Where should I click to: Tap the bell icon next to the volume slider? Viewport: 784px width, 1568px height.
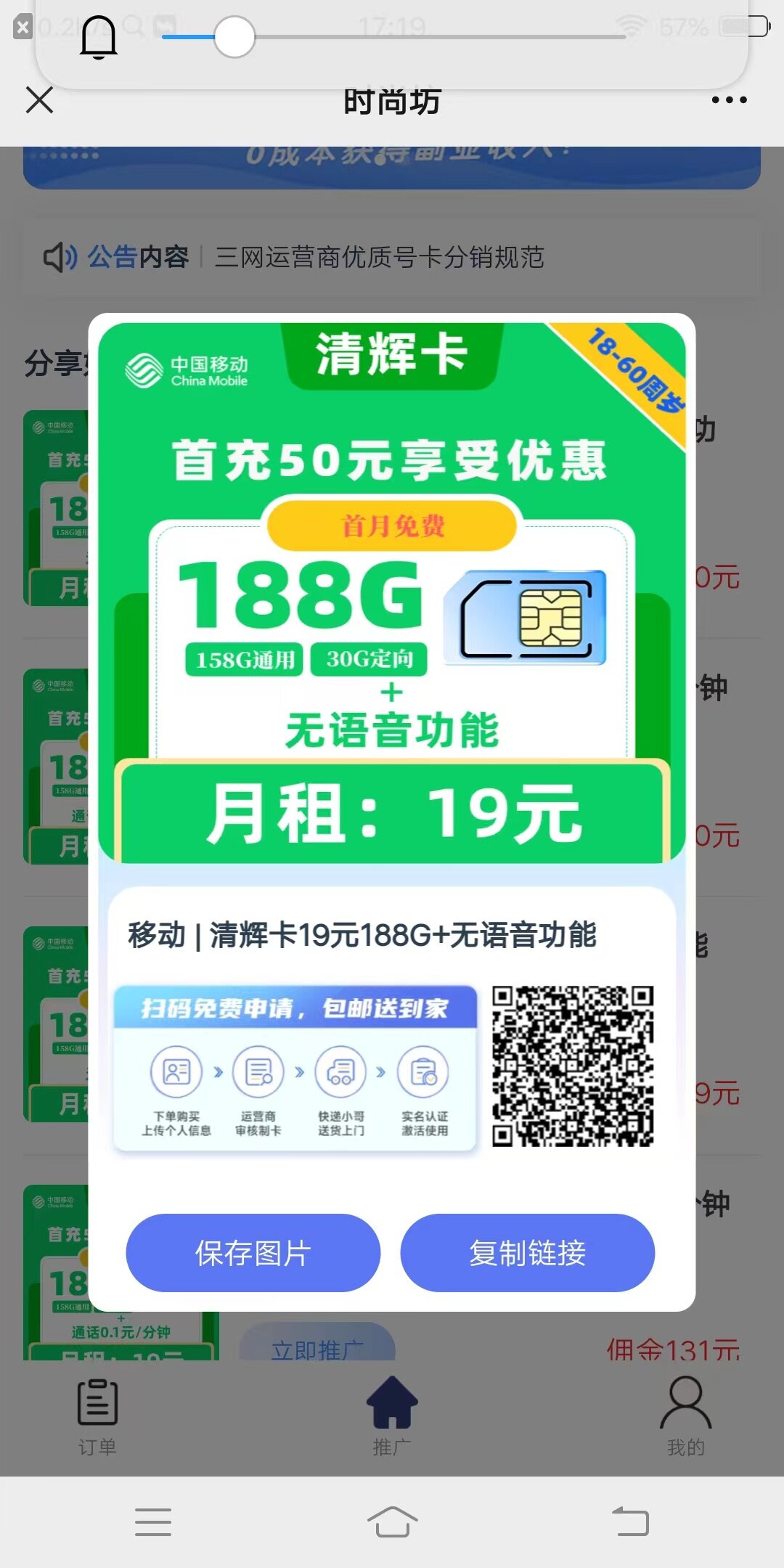[x=99, y=36]
